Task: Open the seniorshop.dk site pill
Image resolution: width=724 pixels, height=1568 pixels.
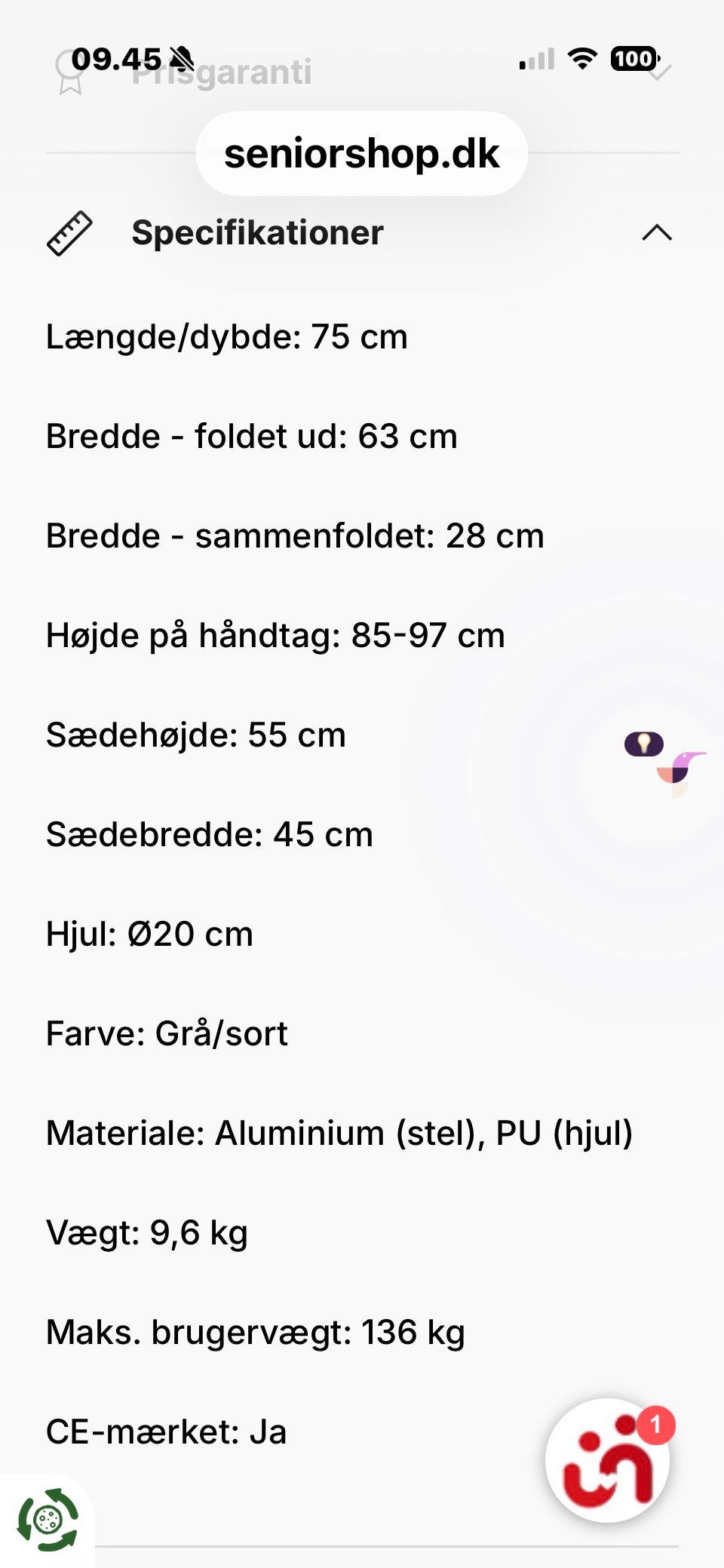Action: click(x=361, y=153)
